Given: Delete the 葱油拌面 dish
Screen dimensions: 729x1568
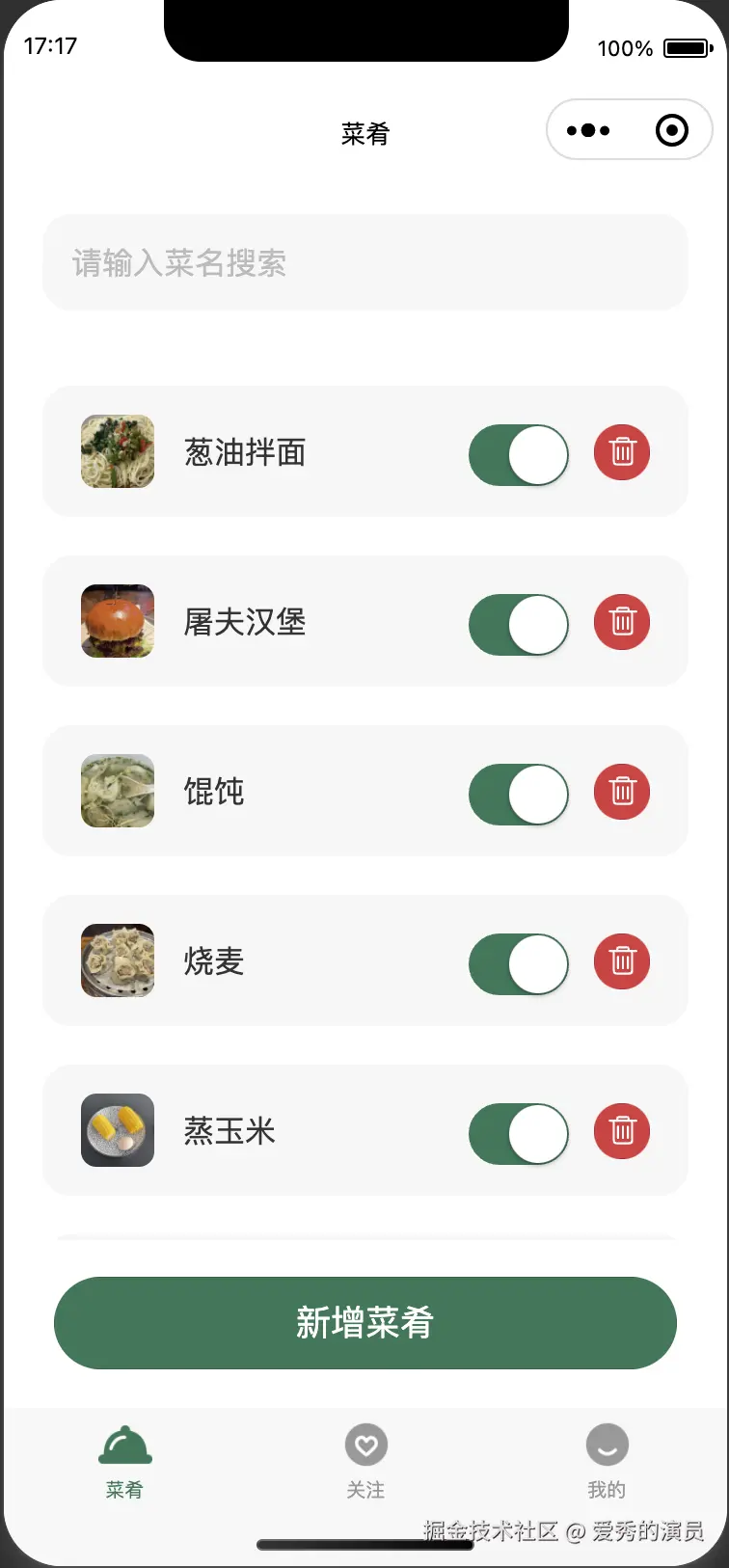Looking at the screenshot, I should point(622,451).
